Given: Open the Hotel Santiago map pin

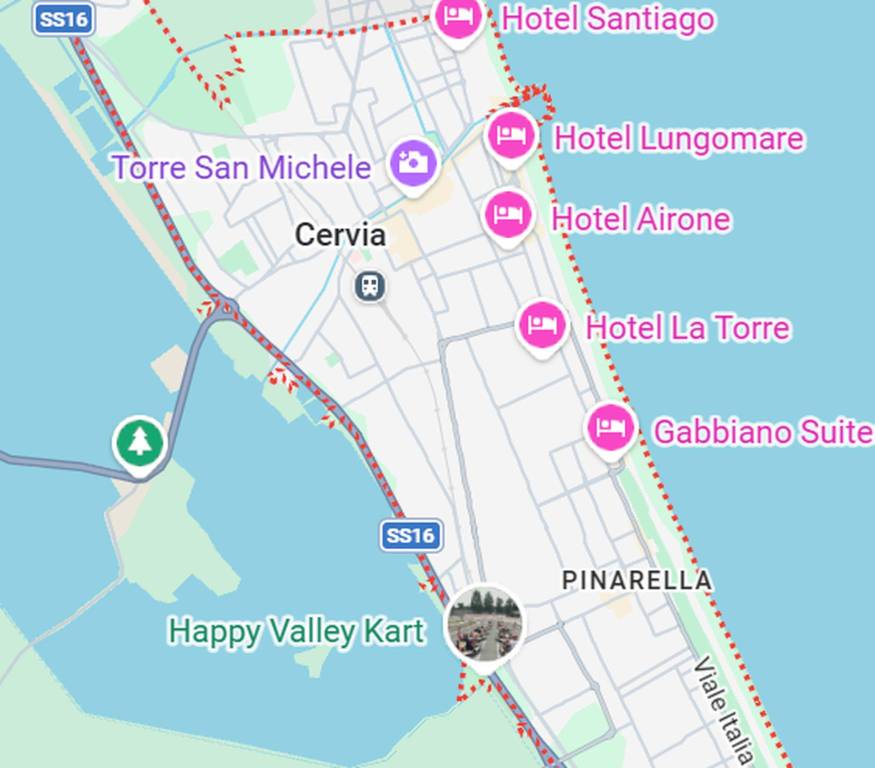Looking at the screenshot, I should tap(458, 17).
